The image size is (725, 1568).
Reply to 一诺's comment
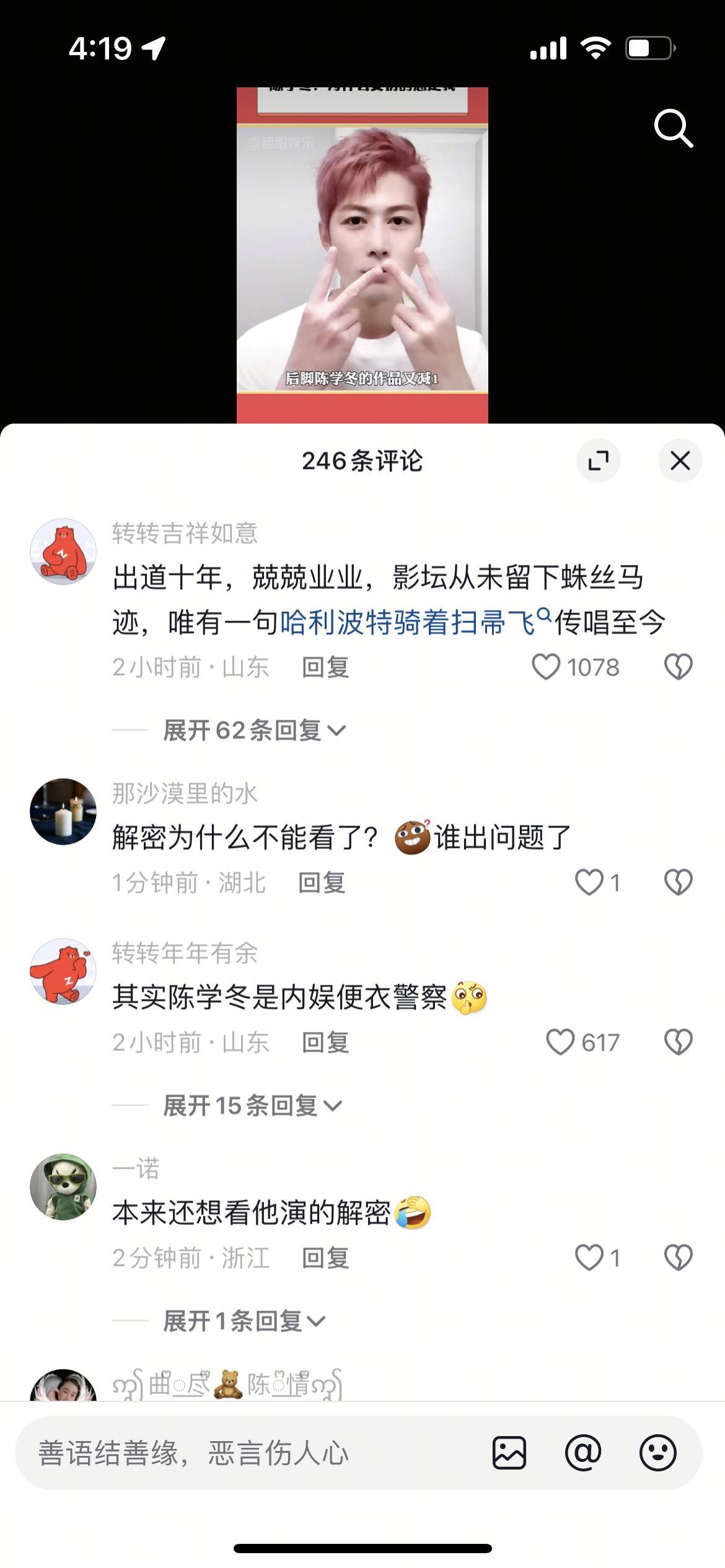tap(325, 1258)
